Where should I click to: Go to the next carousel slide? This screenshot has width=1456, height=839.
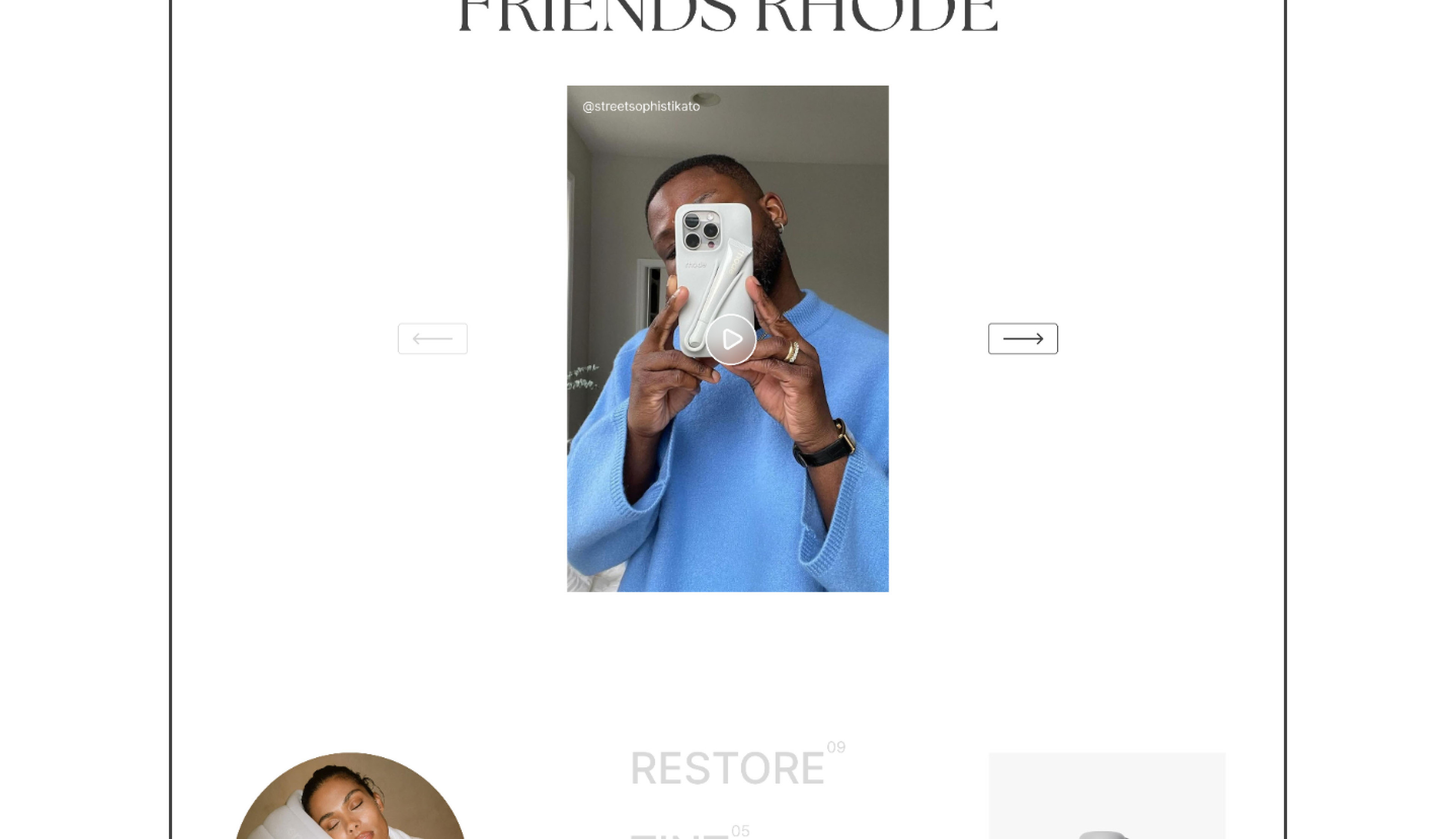coord(1023,339)
